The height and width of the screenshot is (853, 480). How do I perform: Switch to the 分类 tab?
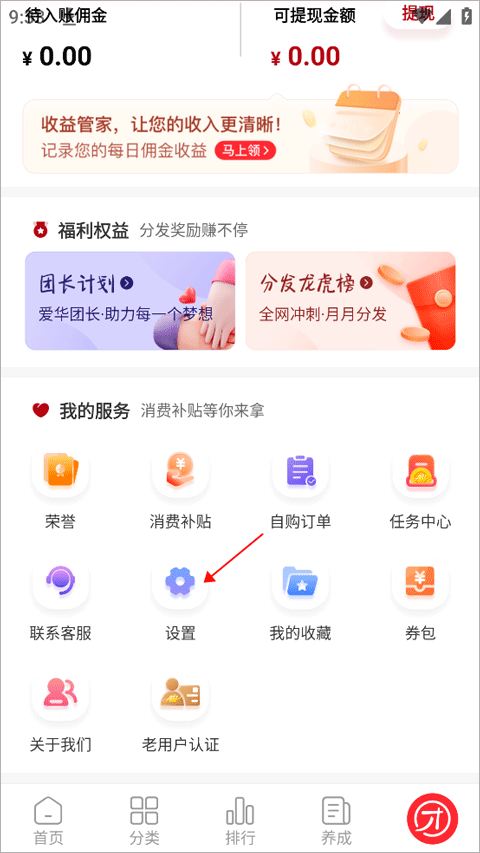coord(144,820)
